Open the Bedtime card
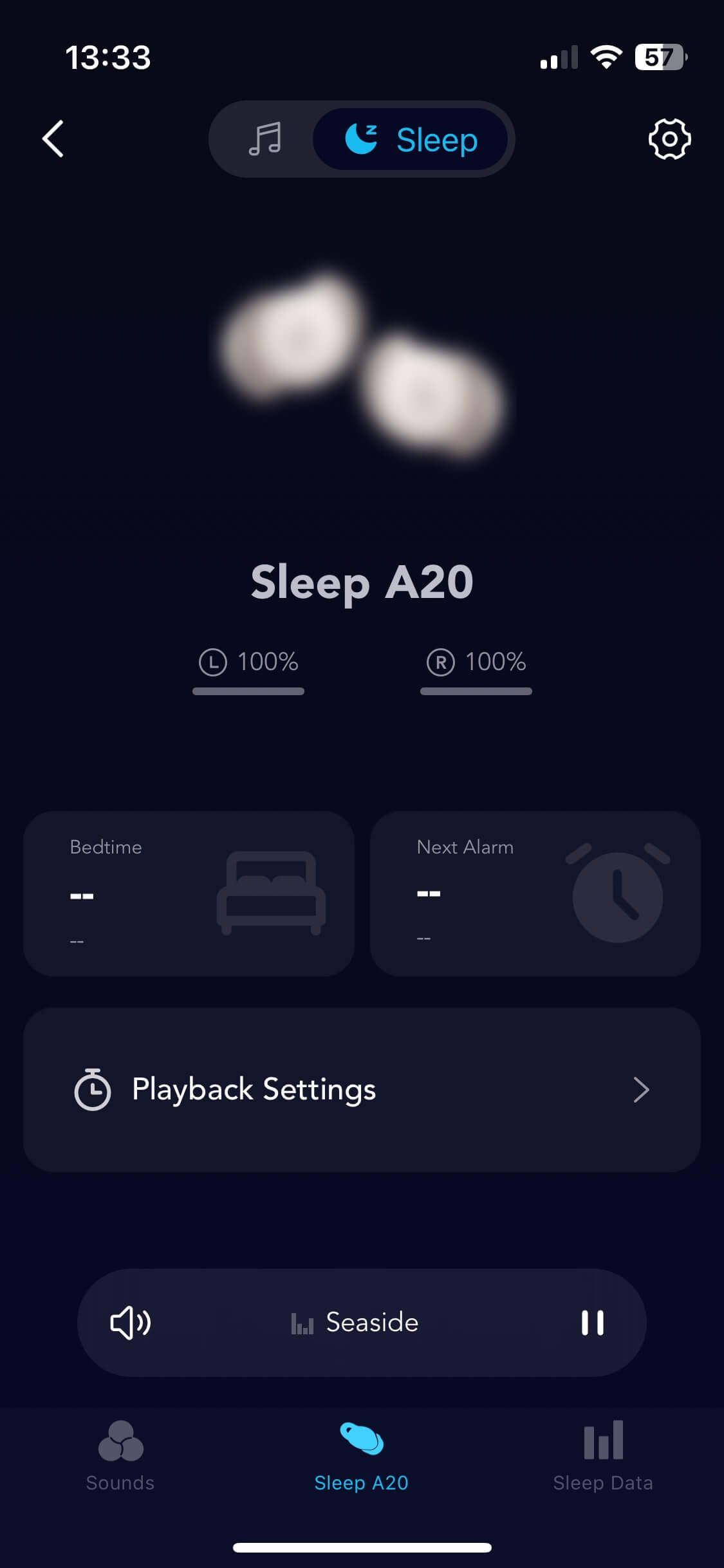724x1568 pixels. [189, 893]
